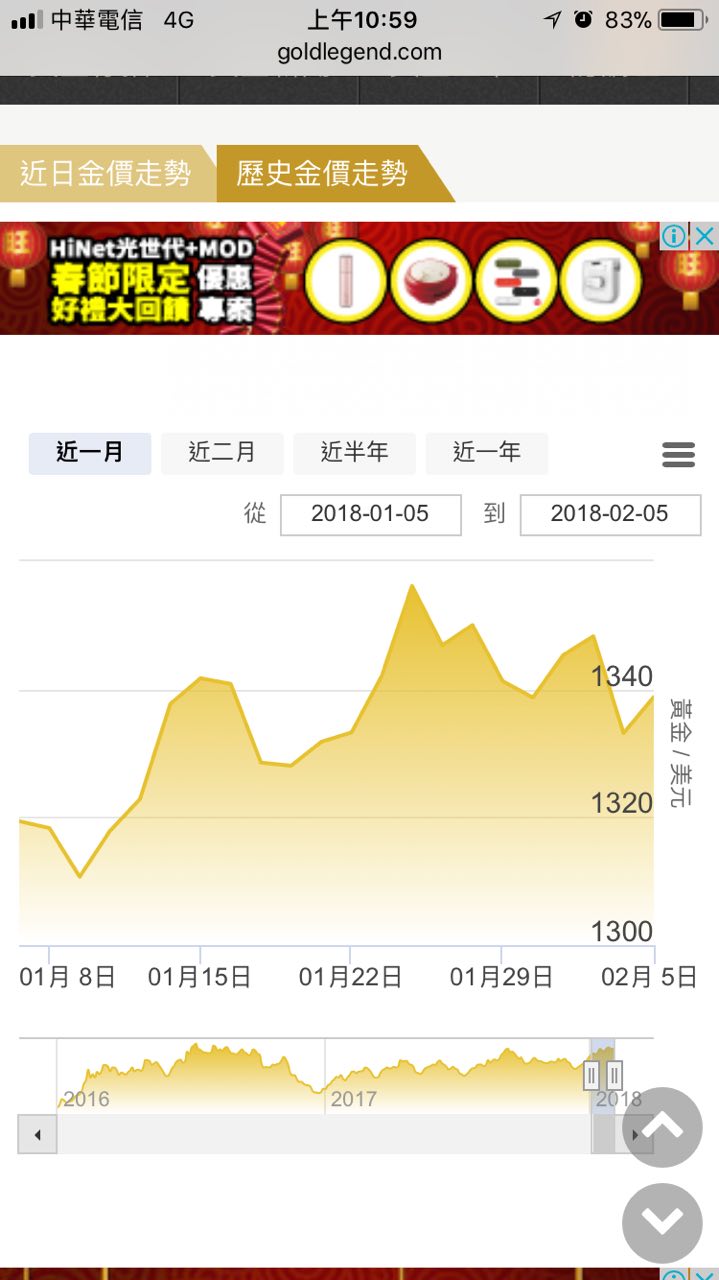Jump to bottom with the down arrow button
Image resolution: width=719 pixels, height=1280 pixels.
[x=662, y=1222]
